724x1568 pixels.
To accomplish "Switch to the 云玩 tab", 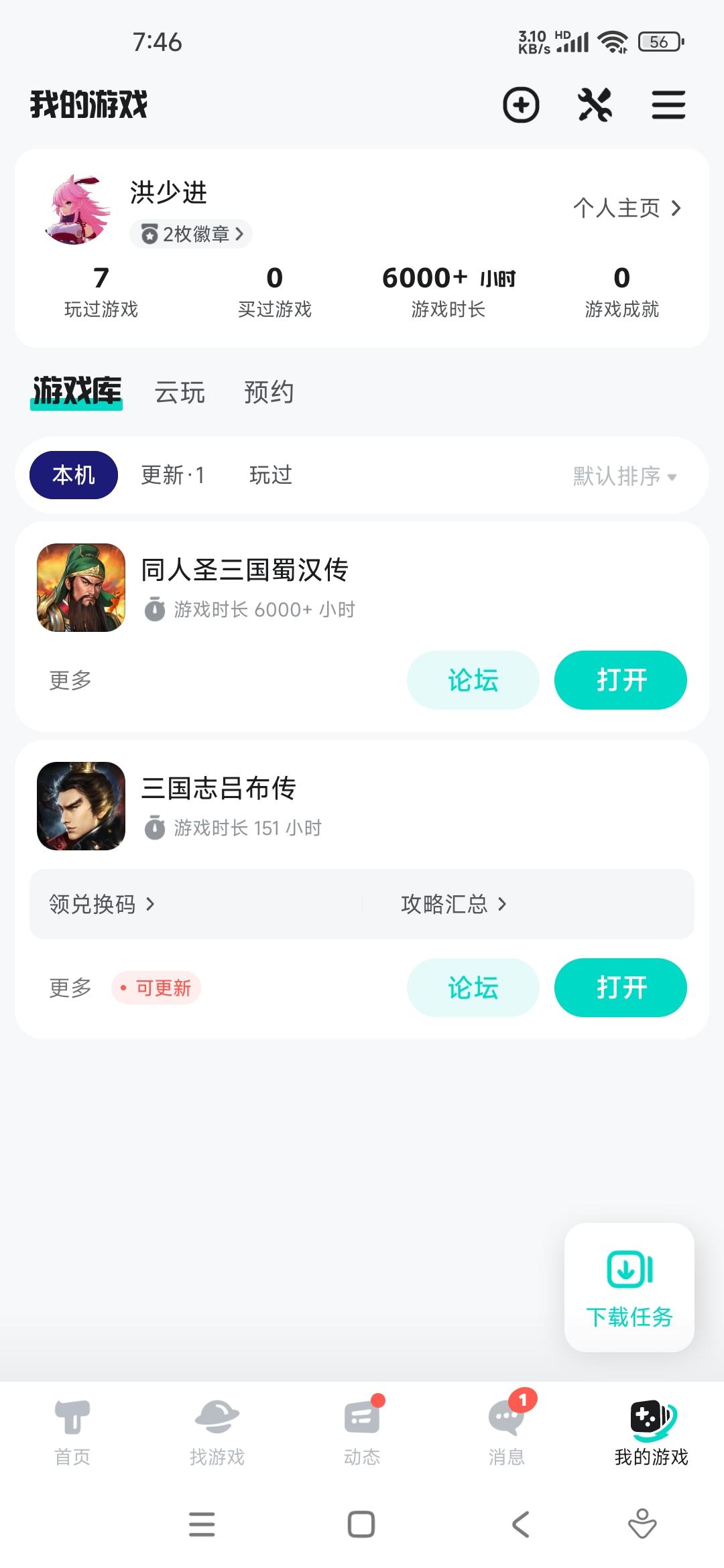I will 180,393.
